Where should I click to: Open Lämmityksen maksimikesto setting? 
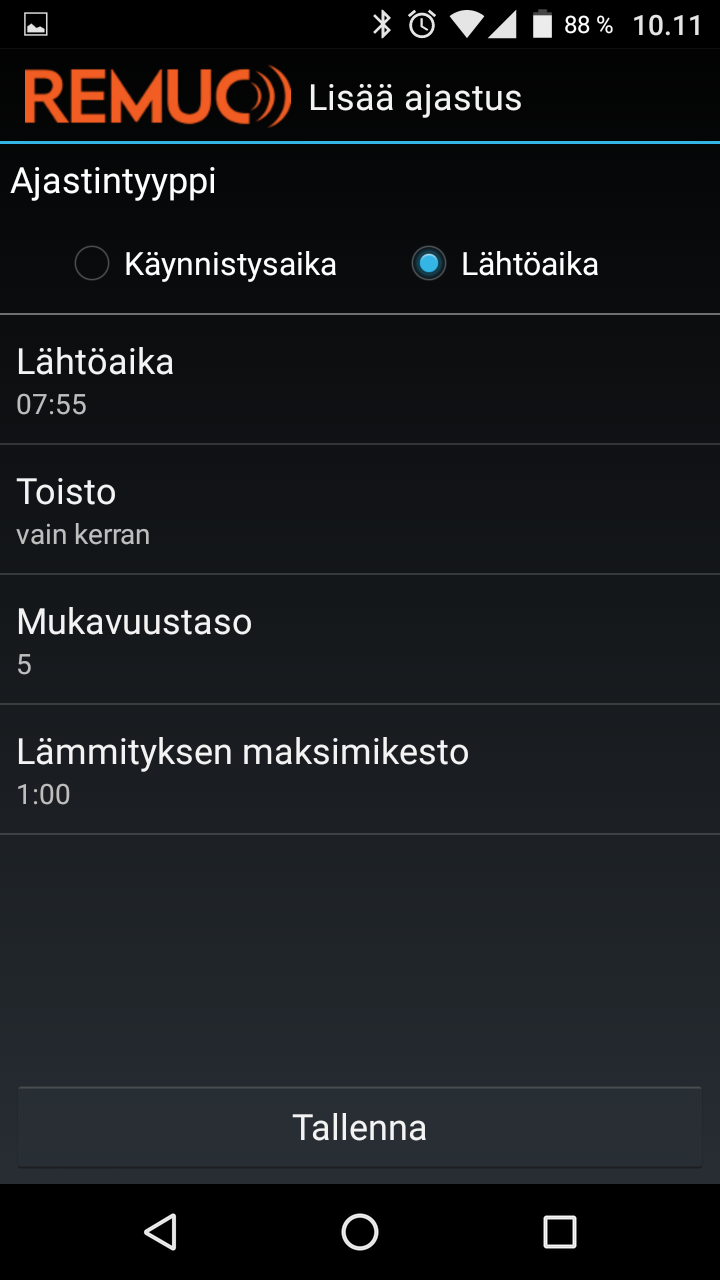point(360,770)
